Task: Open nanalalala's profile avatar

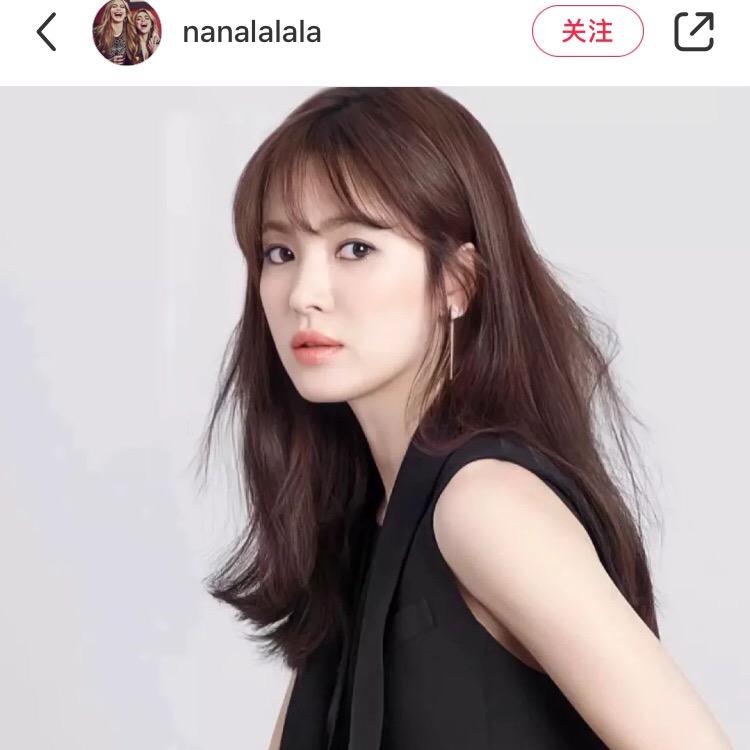Action: tap(127, 32)
